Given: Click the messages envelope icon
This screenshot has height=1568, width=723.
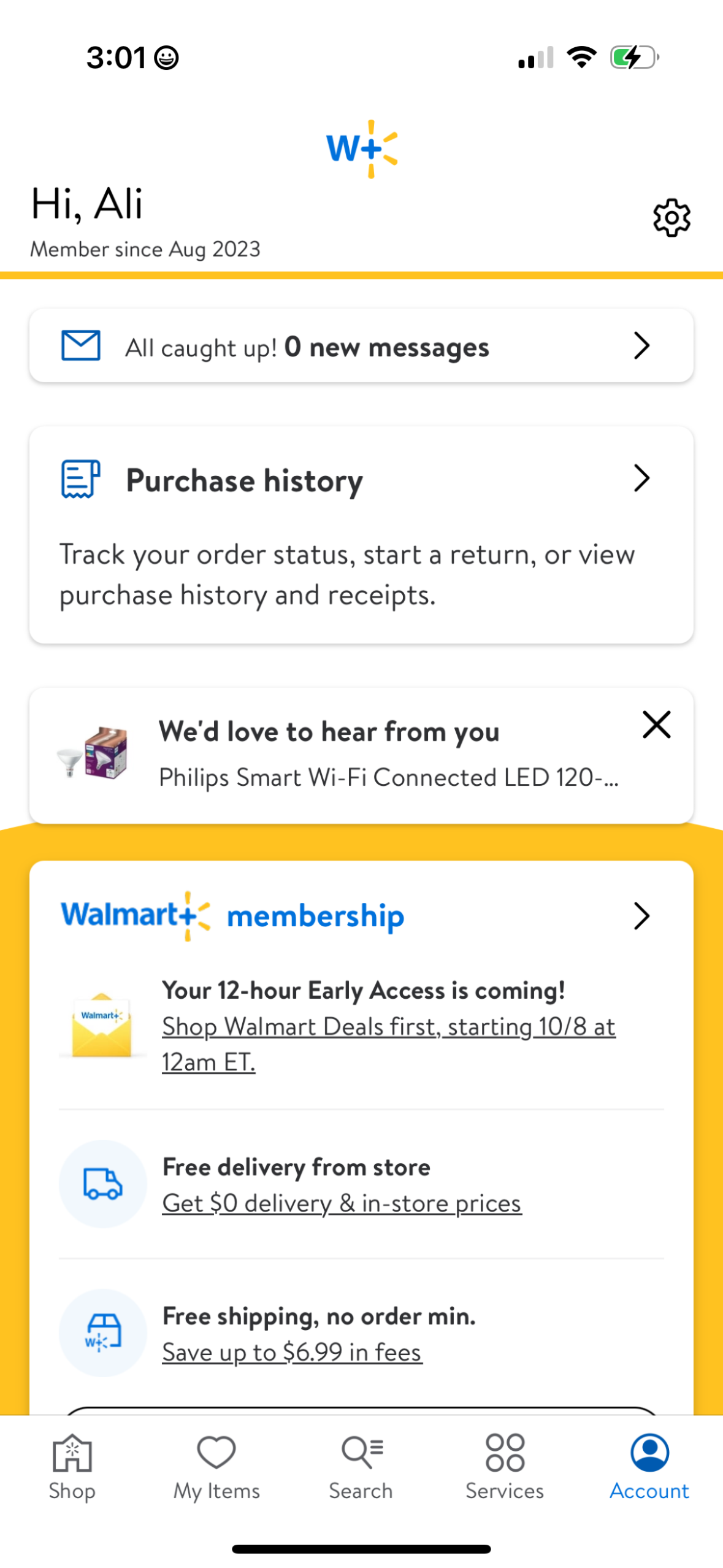Looking at the screenshot, I should (80, 345).
